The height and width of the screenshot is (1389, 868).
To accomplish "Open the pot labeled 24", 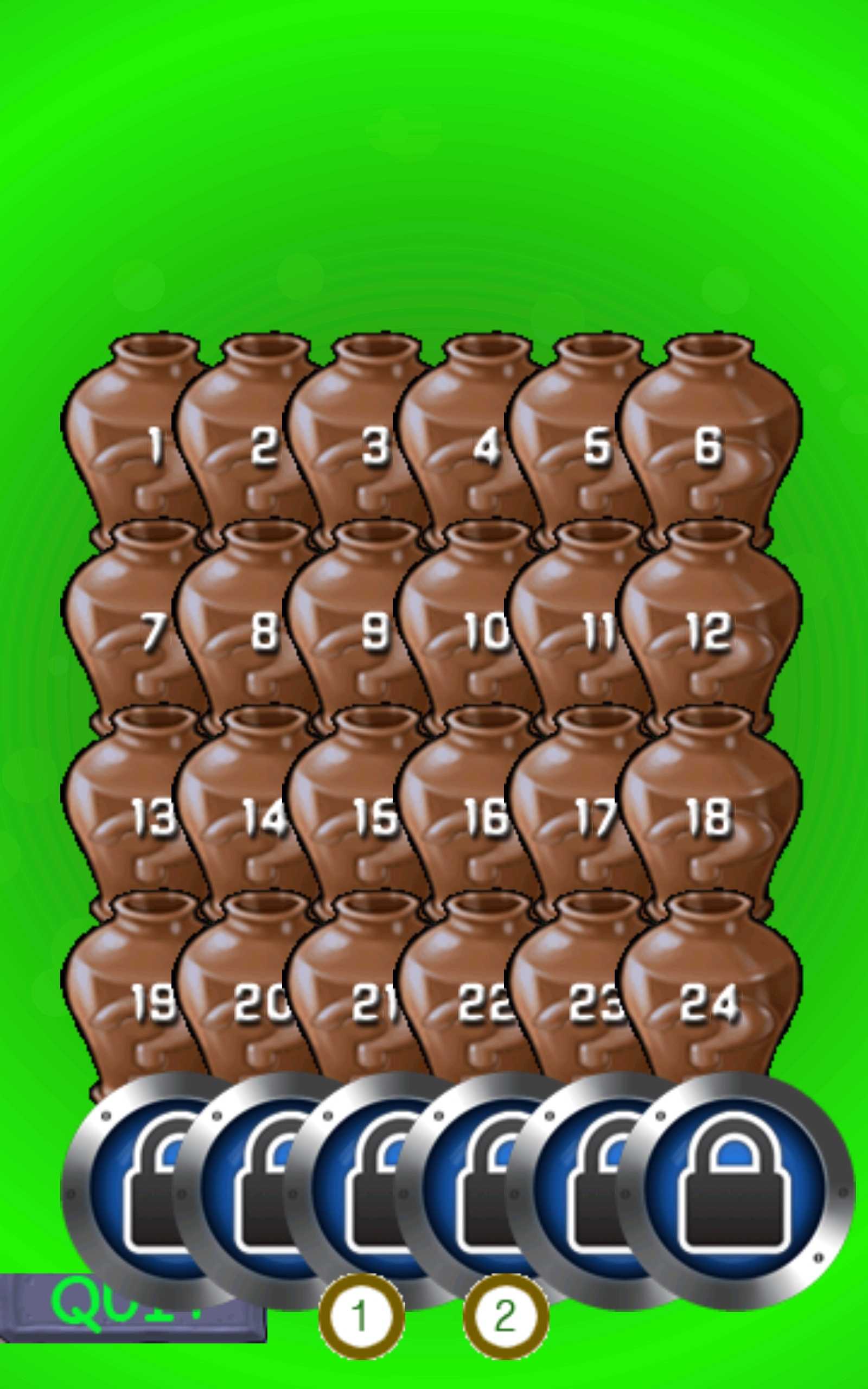I will pos(709,1002).
